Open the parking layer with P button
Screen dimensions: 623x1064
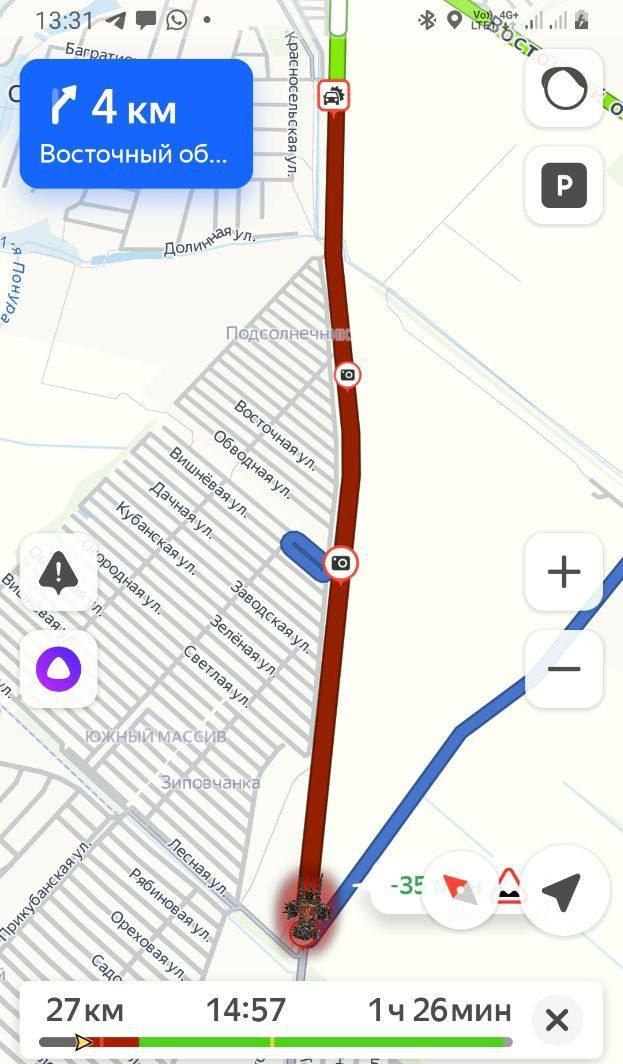tap(564, 185)
